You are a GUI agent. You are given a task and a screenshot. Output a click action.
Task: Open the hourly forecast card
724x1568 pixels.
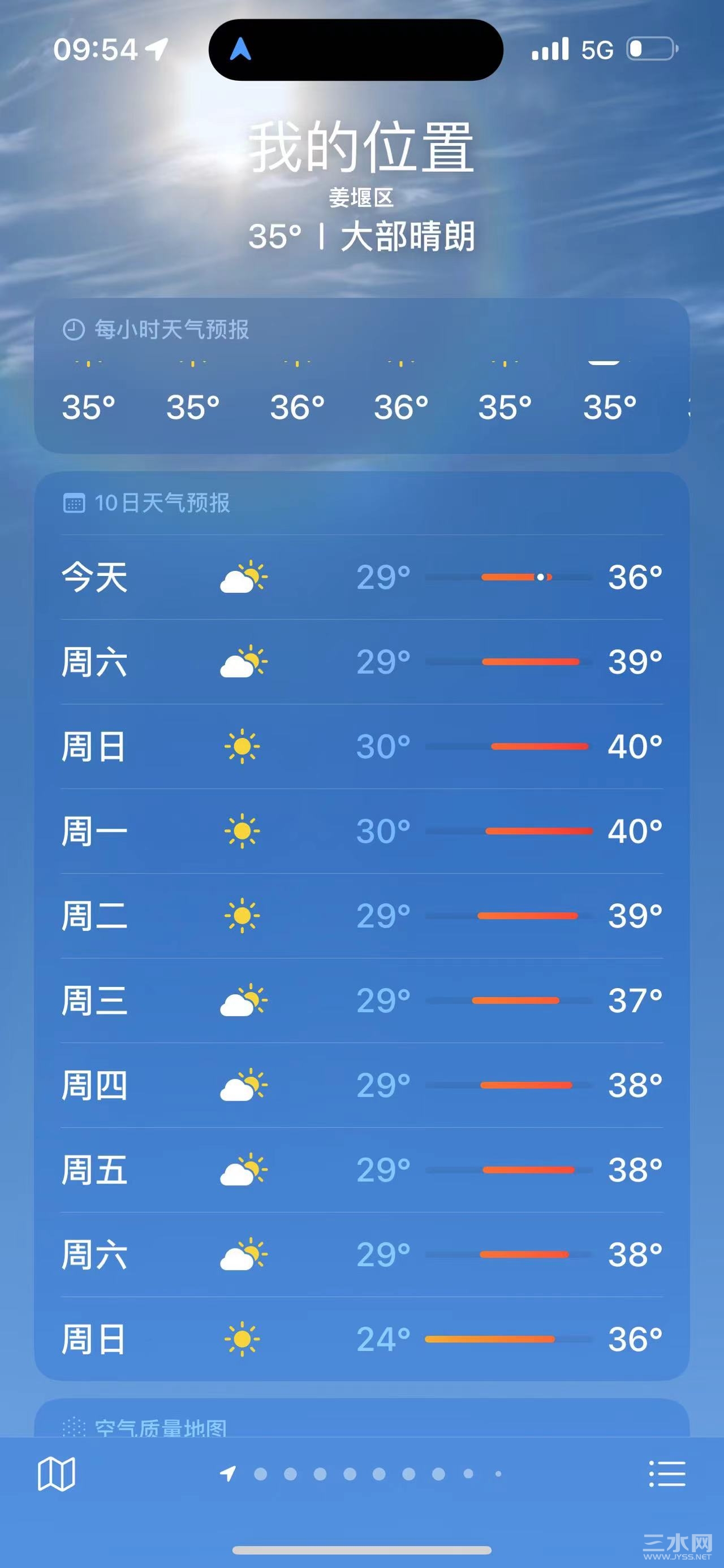(x=361, y=376)
